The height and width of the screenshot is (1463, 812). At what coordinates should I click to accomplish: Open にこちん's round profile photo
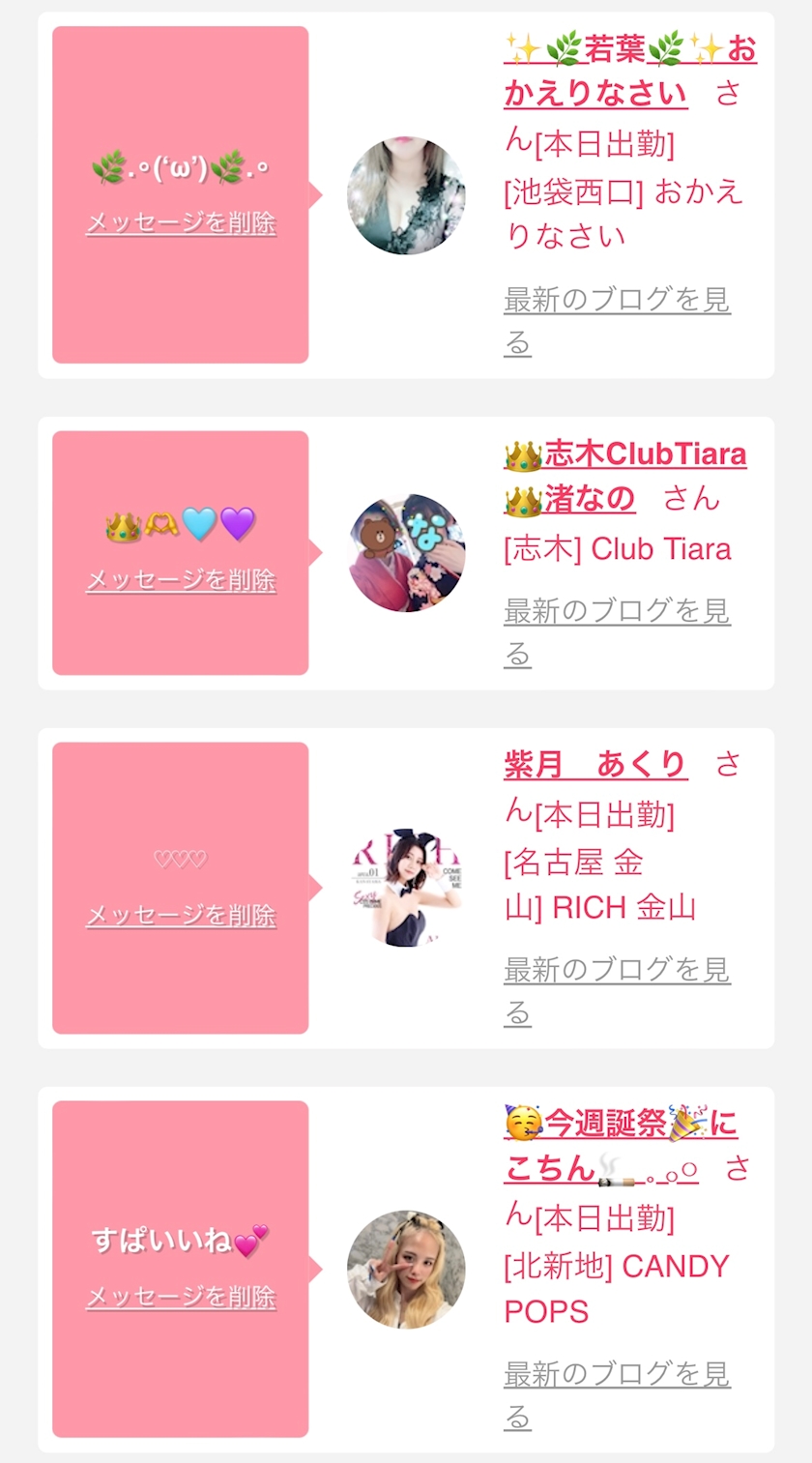pyautogui.click(x=406, y=1270)
